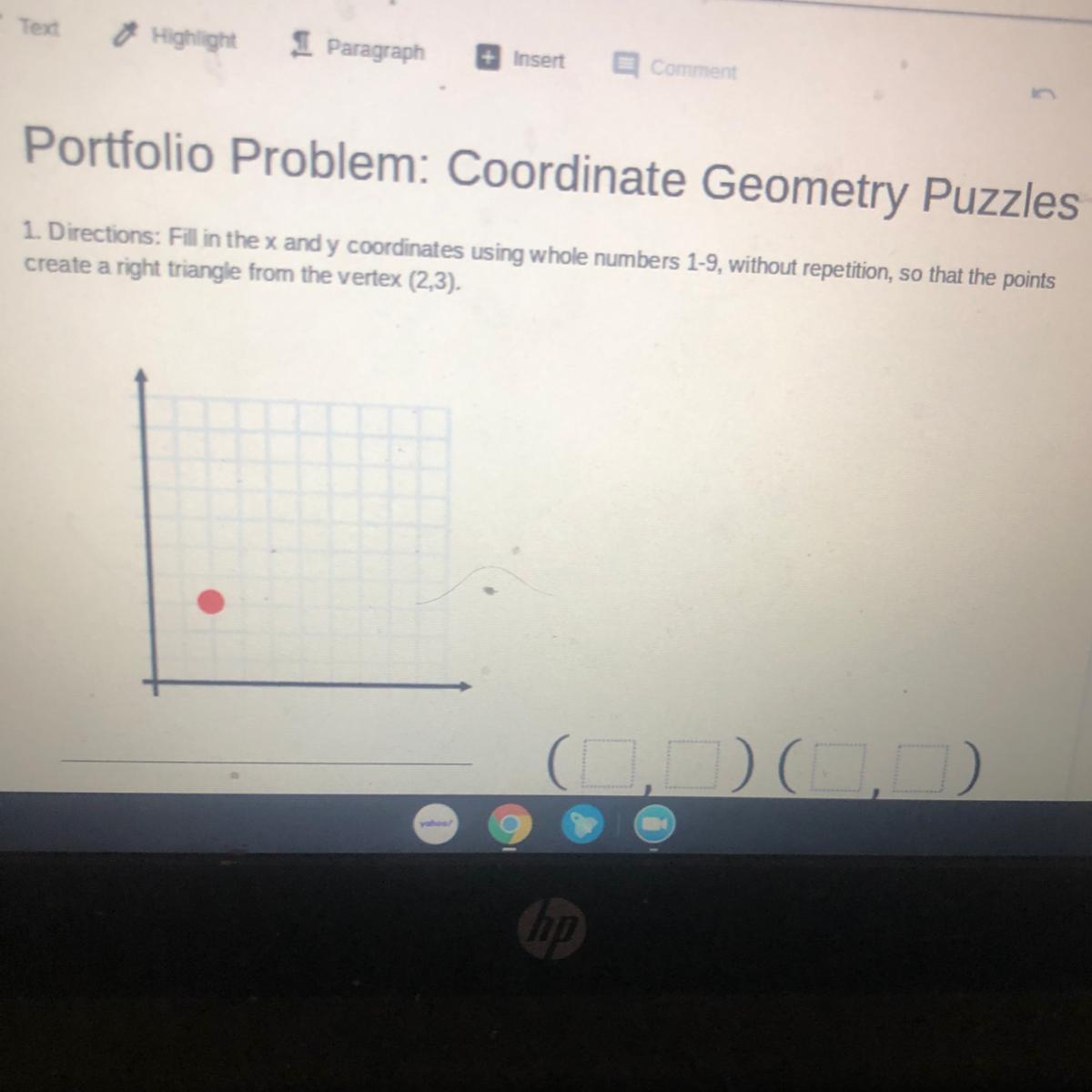Launch Zoom from the shelf
This screenshot has height=1092, width=1092.
point(653,824)
